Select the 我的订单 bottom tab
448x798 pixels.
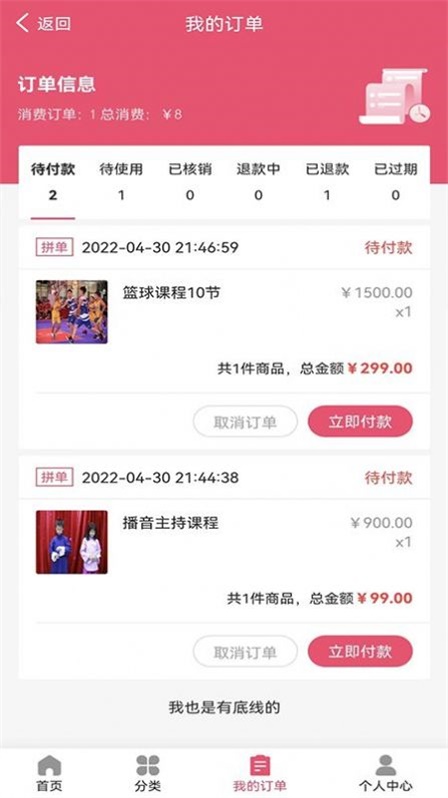pos(260,773)
